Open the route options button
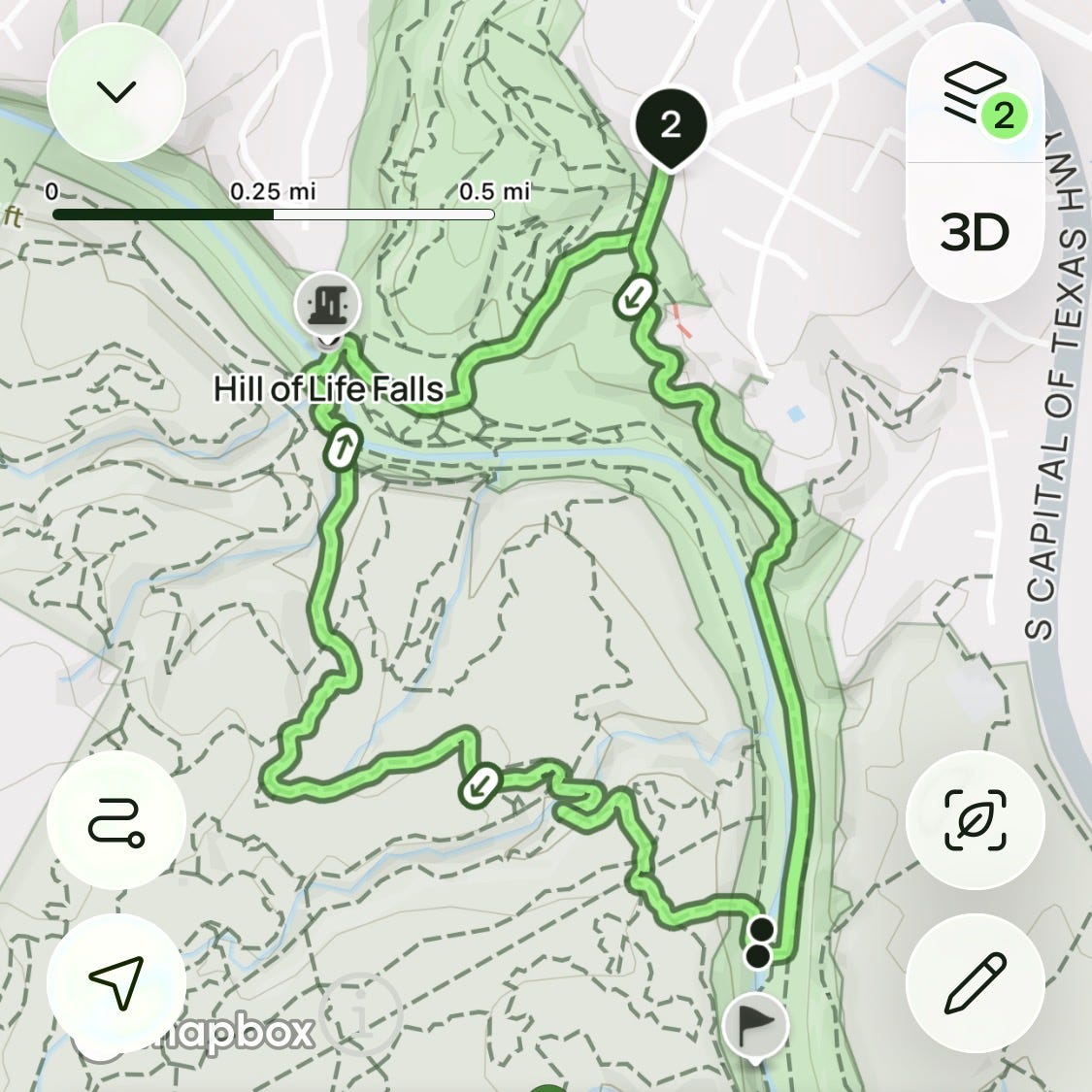Screen dimensions: 1092x1092 pyautogui.click(x=116, y=820)
